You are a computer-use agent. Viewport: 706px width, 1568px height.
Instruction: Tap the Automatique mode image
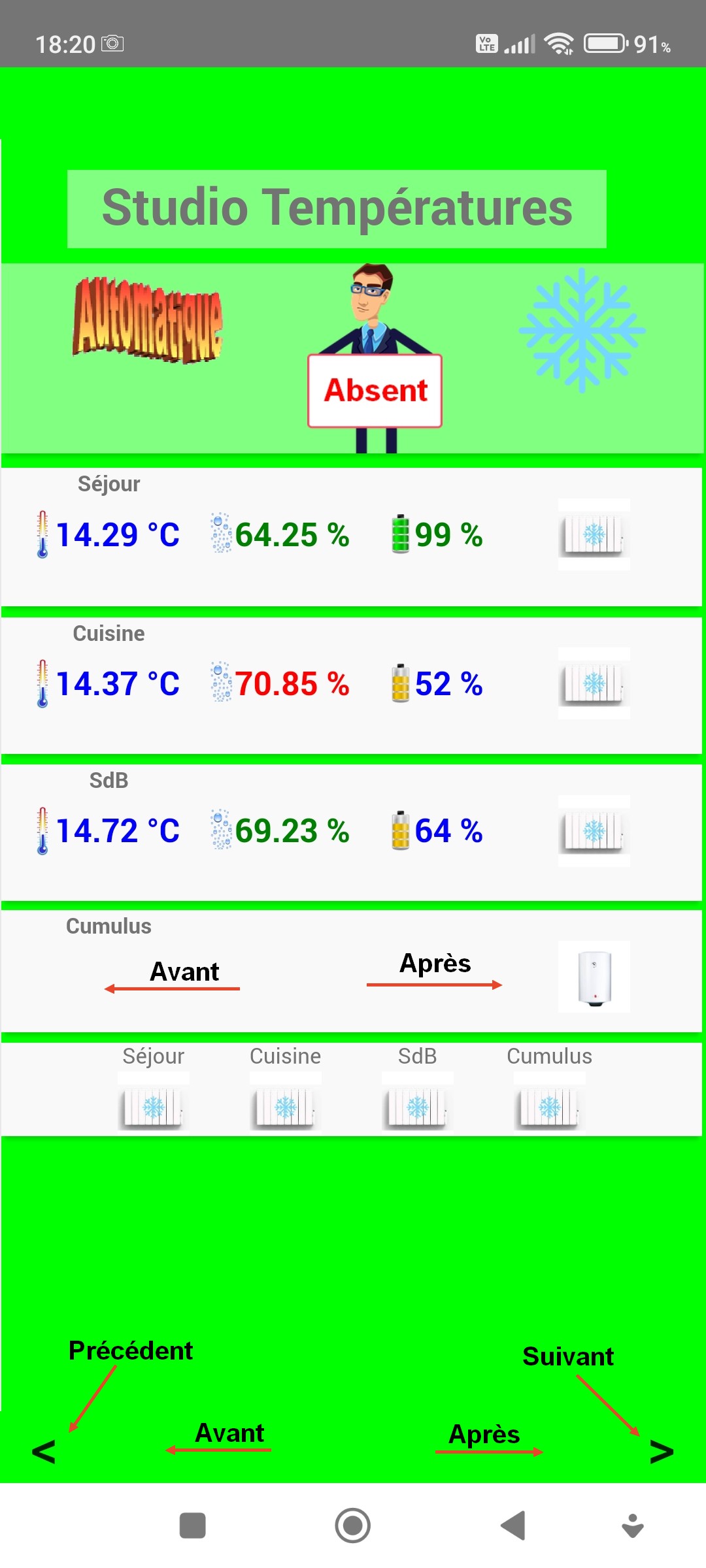(148, 320)
